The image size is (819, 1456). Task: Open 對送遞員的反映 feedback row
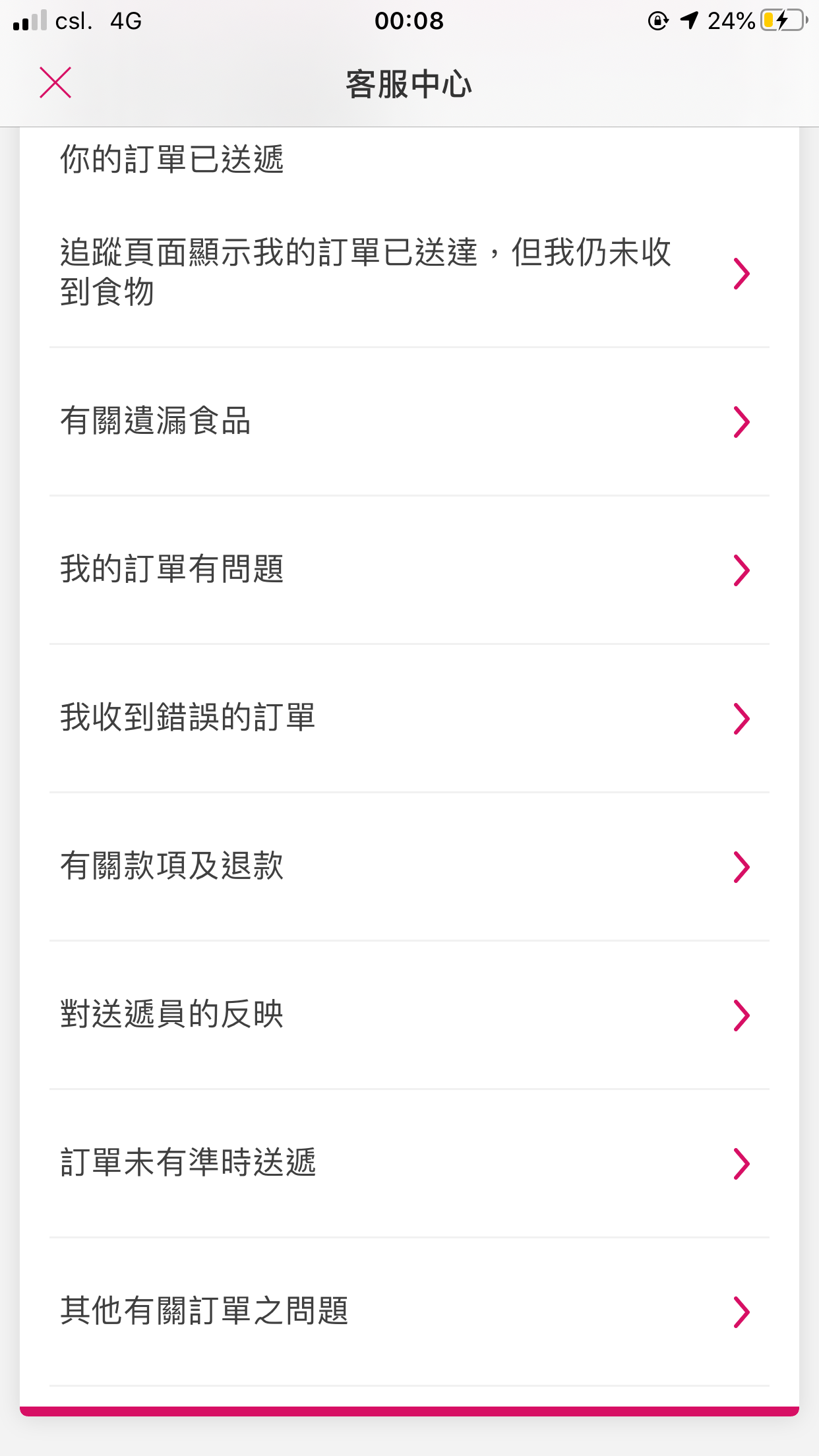point(409,1016)
